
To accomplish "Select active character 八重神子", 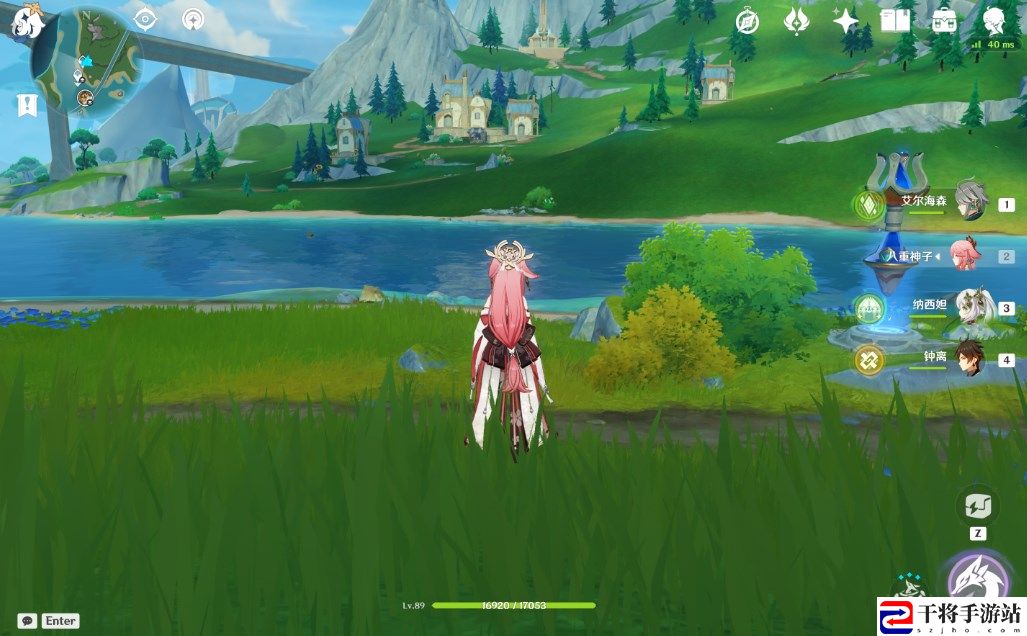I will (x=969, y=254).
